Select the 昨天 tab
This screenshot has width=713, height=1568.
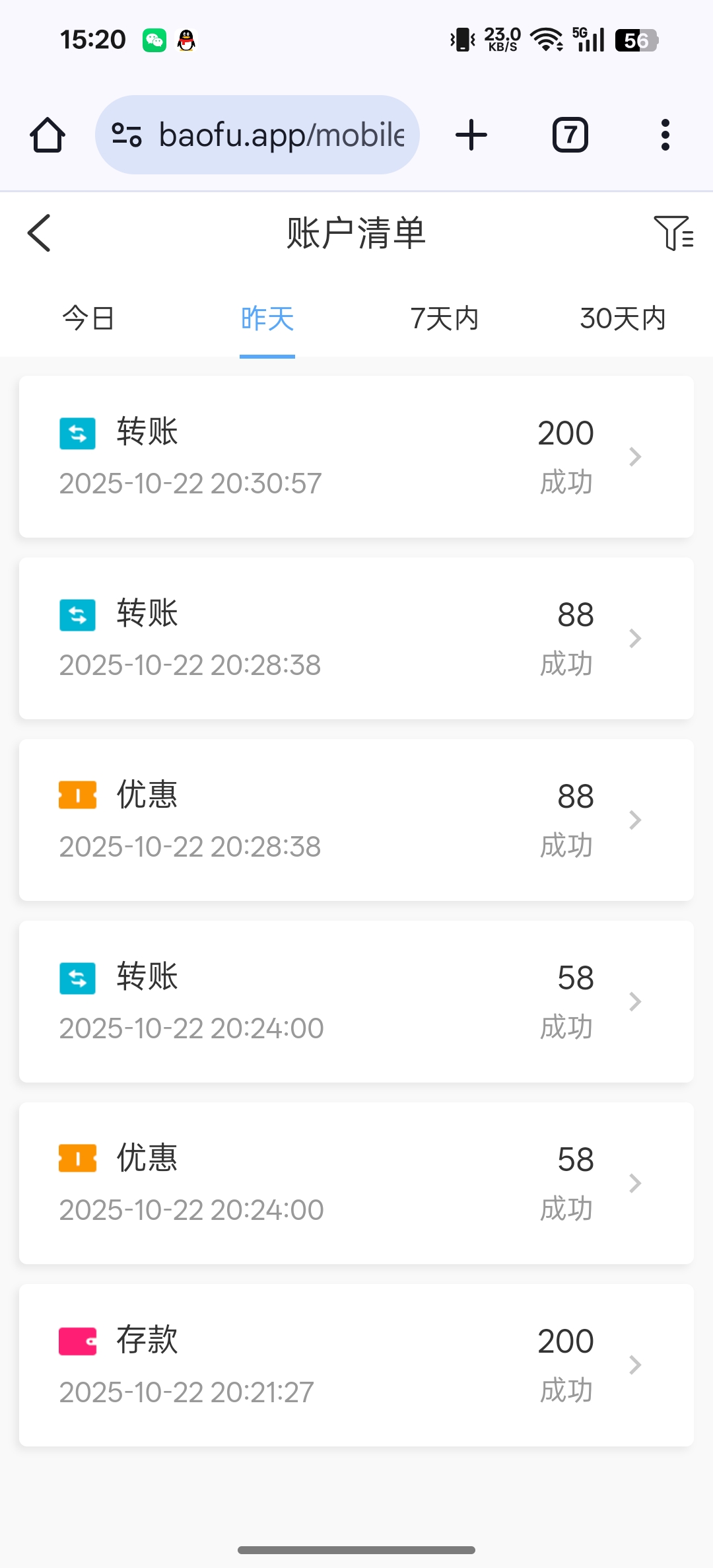pyautogui.click(x=267, y=319)
